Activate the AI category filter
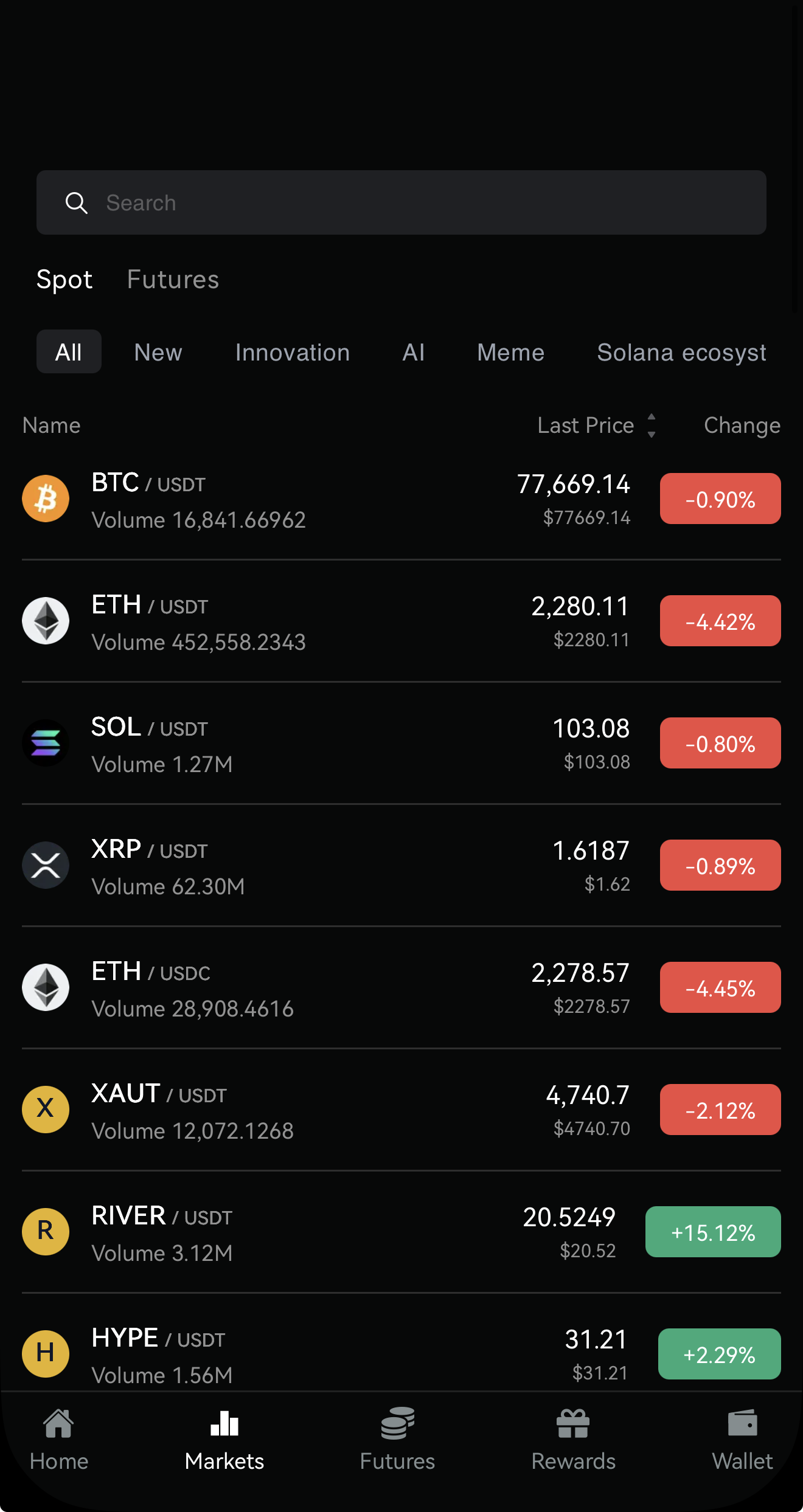Screen dimensions: 803x1512 [413, 351]
